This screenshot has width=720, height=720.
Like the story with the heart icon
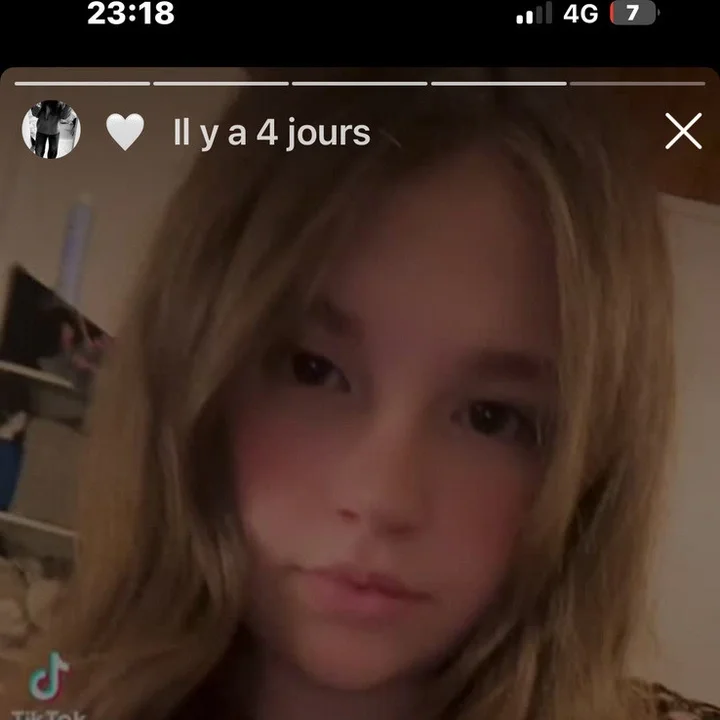[125, 132]
